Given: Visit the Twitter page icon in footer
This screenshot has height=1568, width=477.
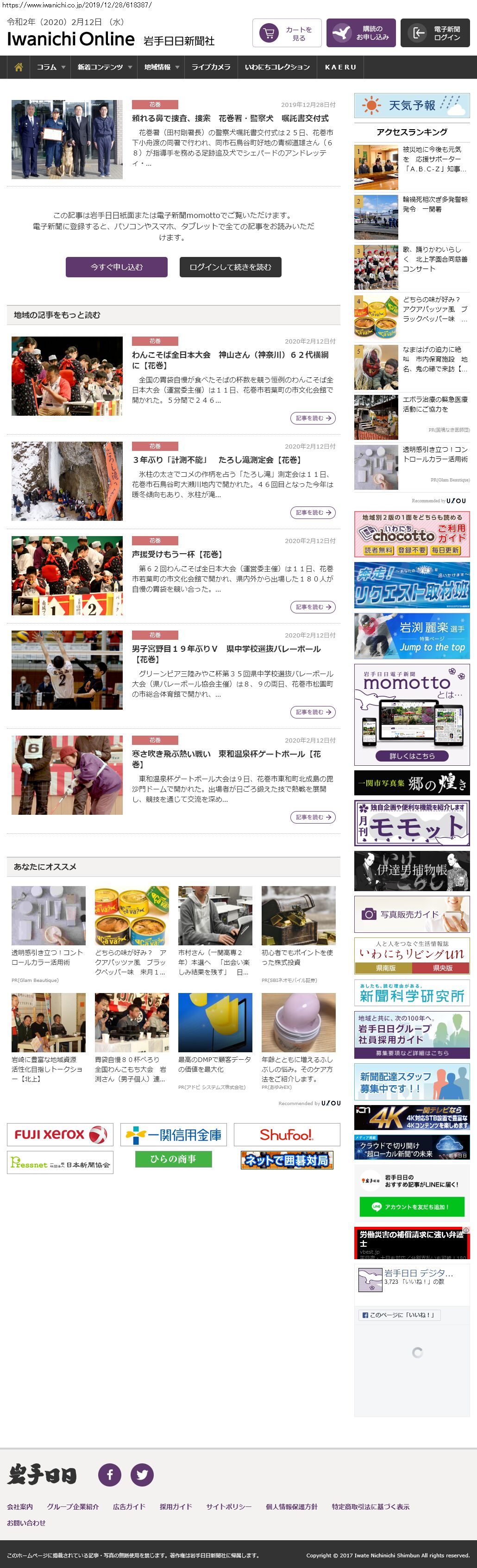Looking at the screenshot, I should coord(142,1474).
